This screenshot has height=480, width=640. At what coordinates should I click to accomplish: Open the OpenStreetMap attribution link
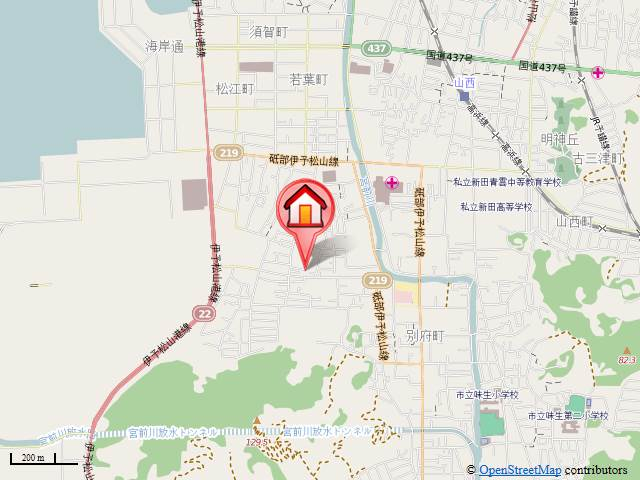point(519,470)
